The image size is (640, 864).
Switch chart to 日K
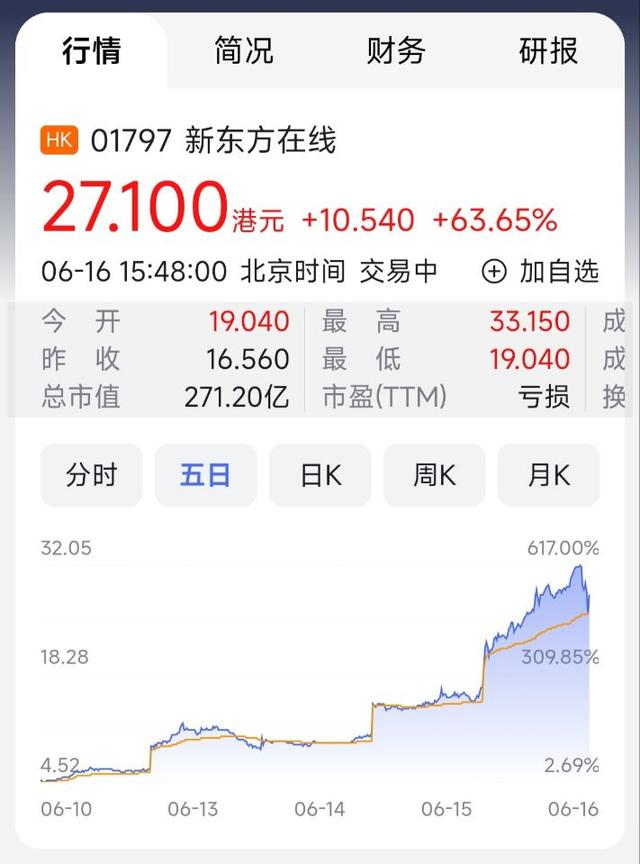click(320, 475)
